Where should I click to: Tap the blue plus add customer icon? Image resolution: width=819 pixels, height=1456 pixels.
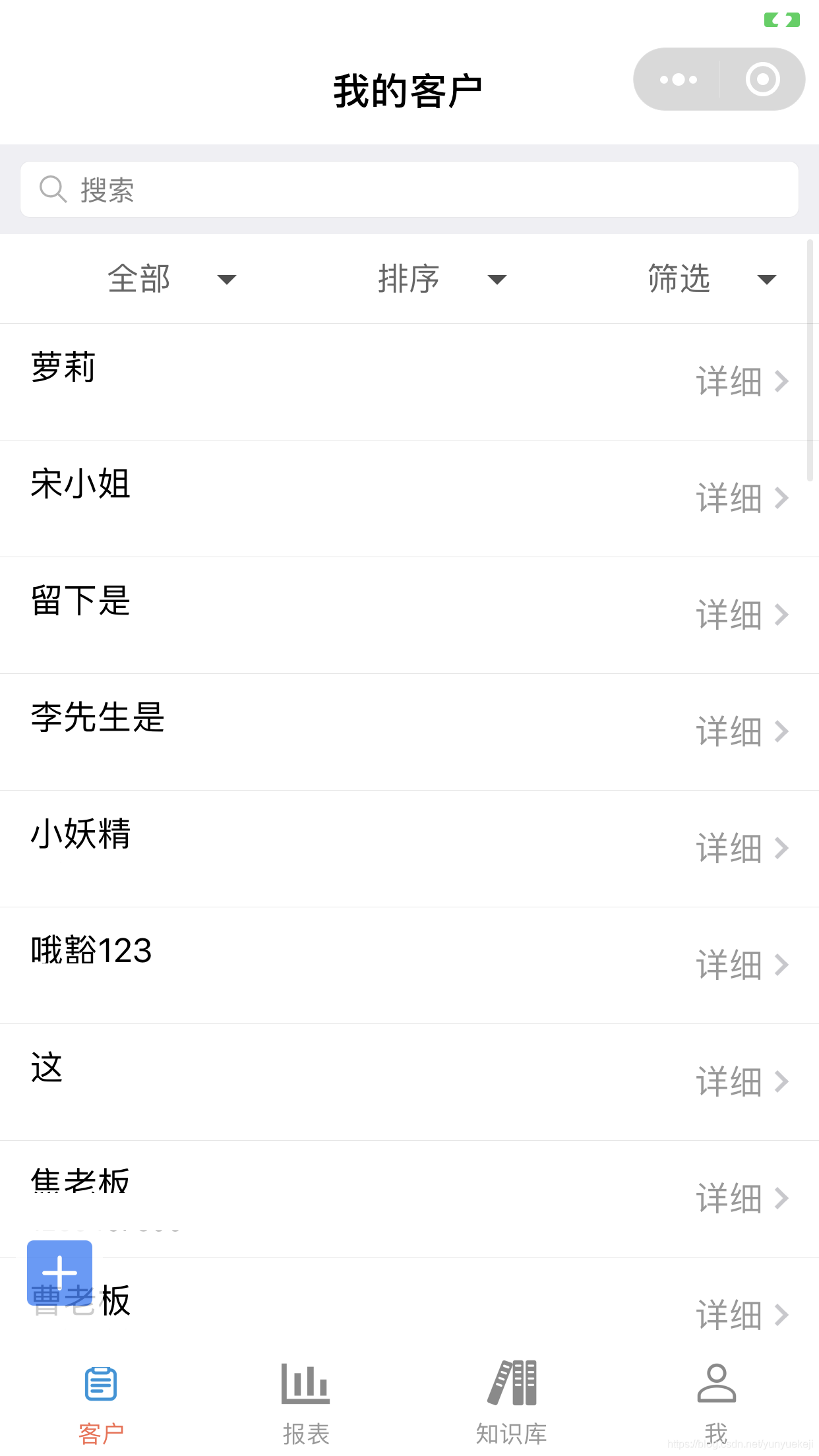(x=60, y=1272)
